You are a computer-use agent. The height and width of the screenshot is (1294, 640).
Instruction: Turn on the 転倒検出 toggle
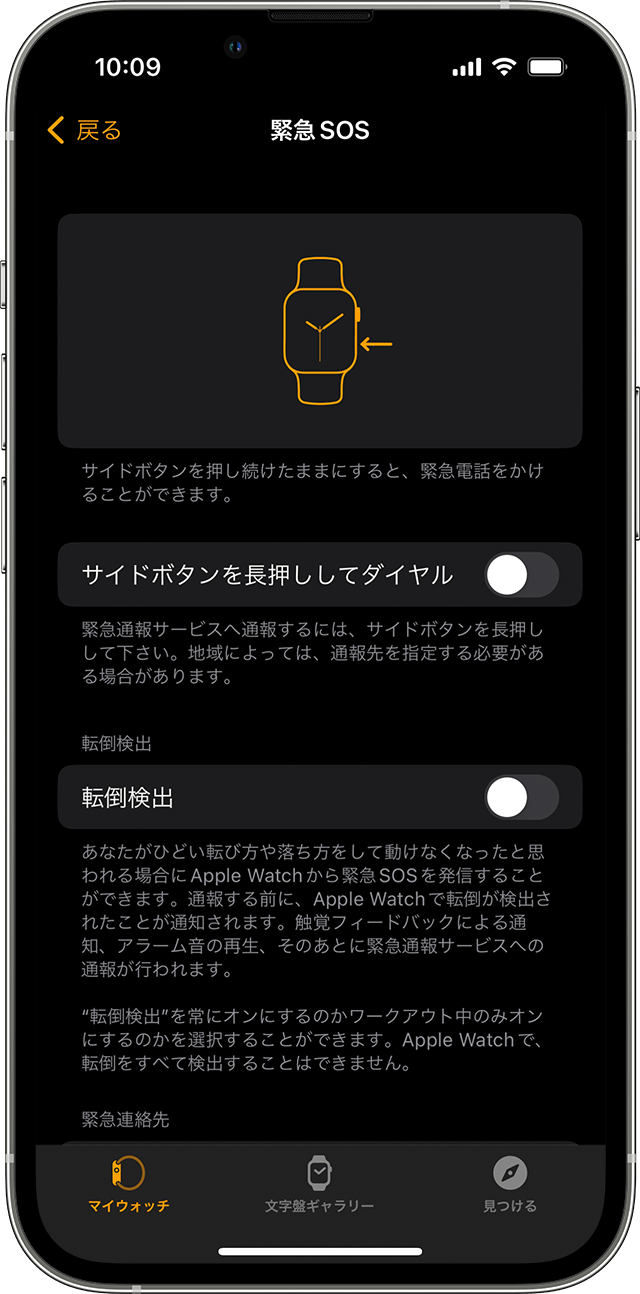click(x=521, y=797)
